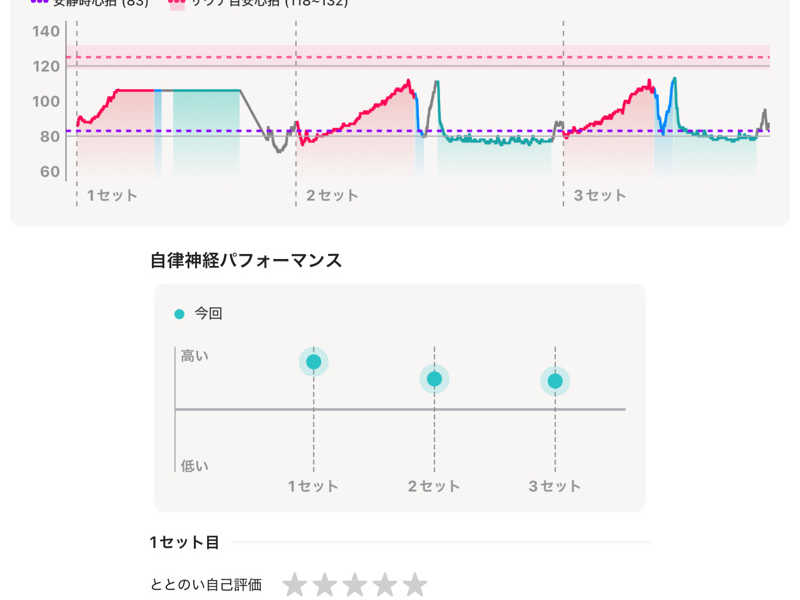
Task: Give 1セット目 the full five-star rating
Action: [414, 585]
